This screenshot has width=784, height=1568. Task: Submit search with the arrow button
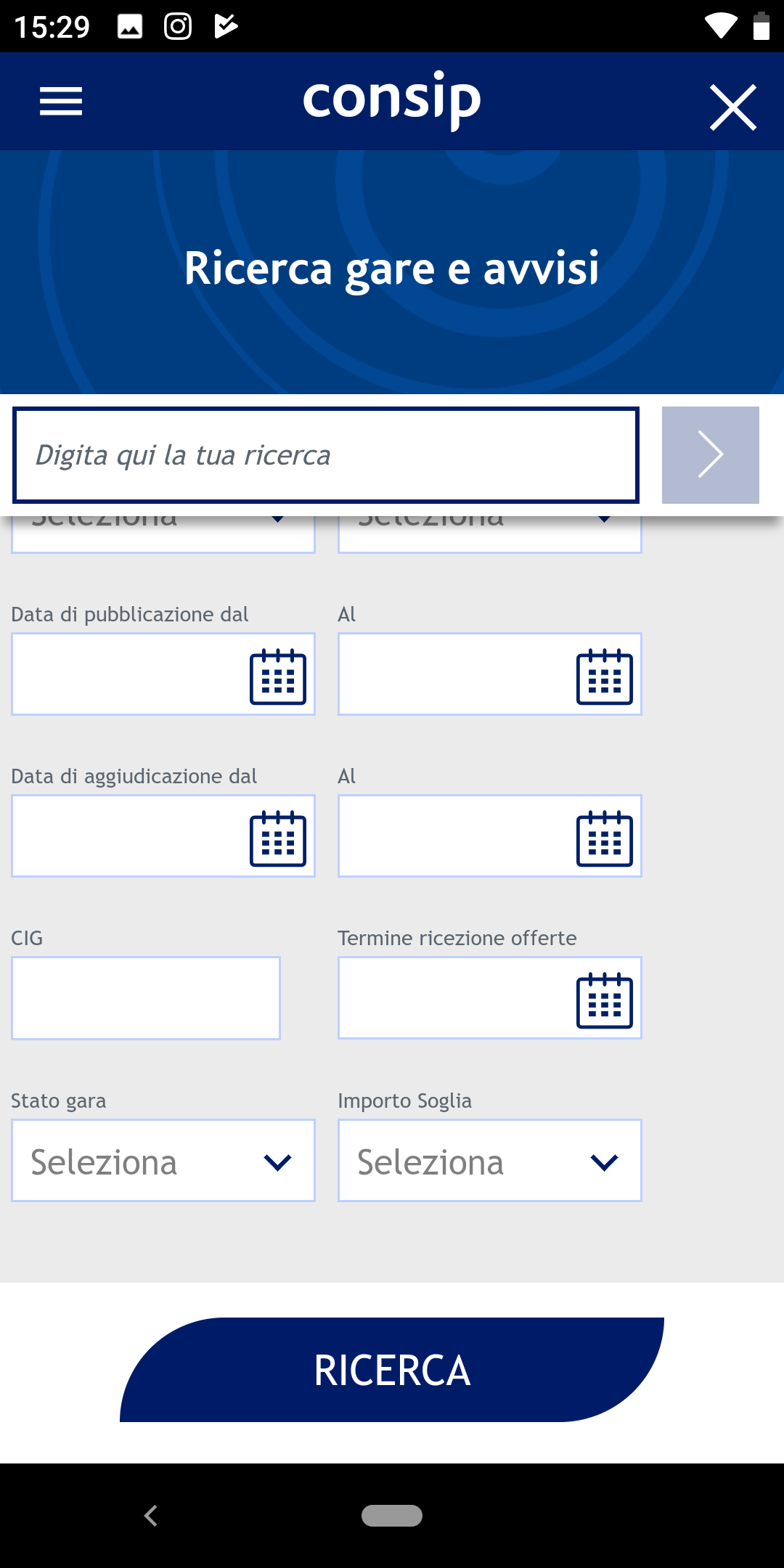pyautogui.click(x=711, y=455)
